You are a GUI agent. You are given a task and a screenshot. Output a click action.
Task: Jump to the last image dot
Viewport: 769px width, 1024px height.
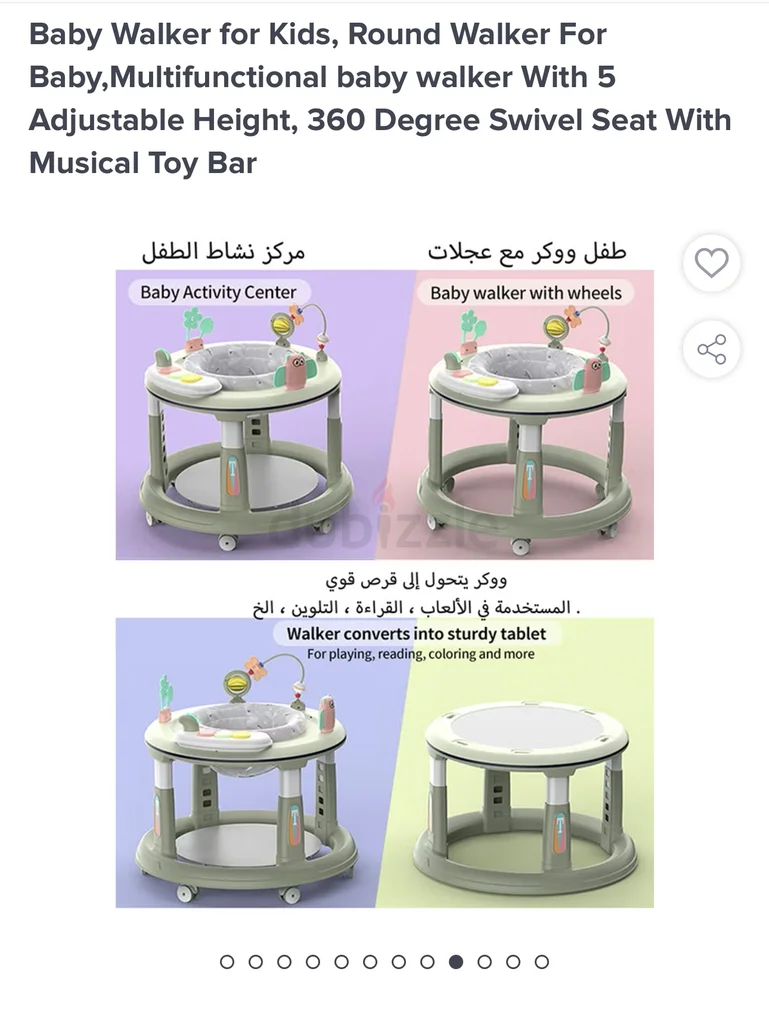(x=542, y=962)
